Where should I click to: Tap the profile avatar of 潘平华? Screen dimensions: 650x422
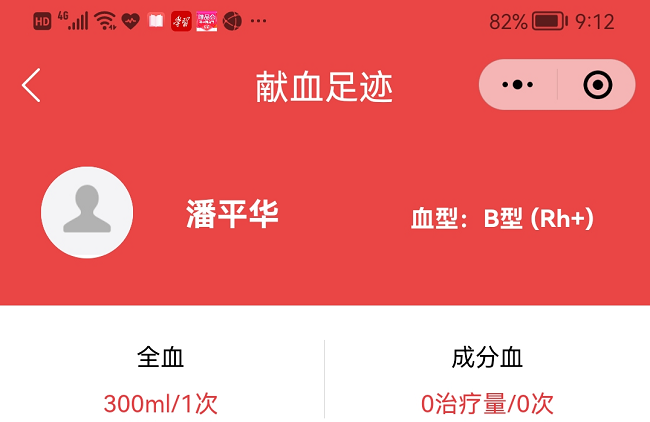coord(87,213)
